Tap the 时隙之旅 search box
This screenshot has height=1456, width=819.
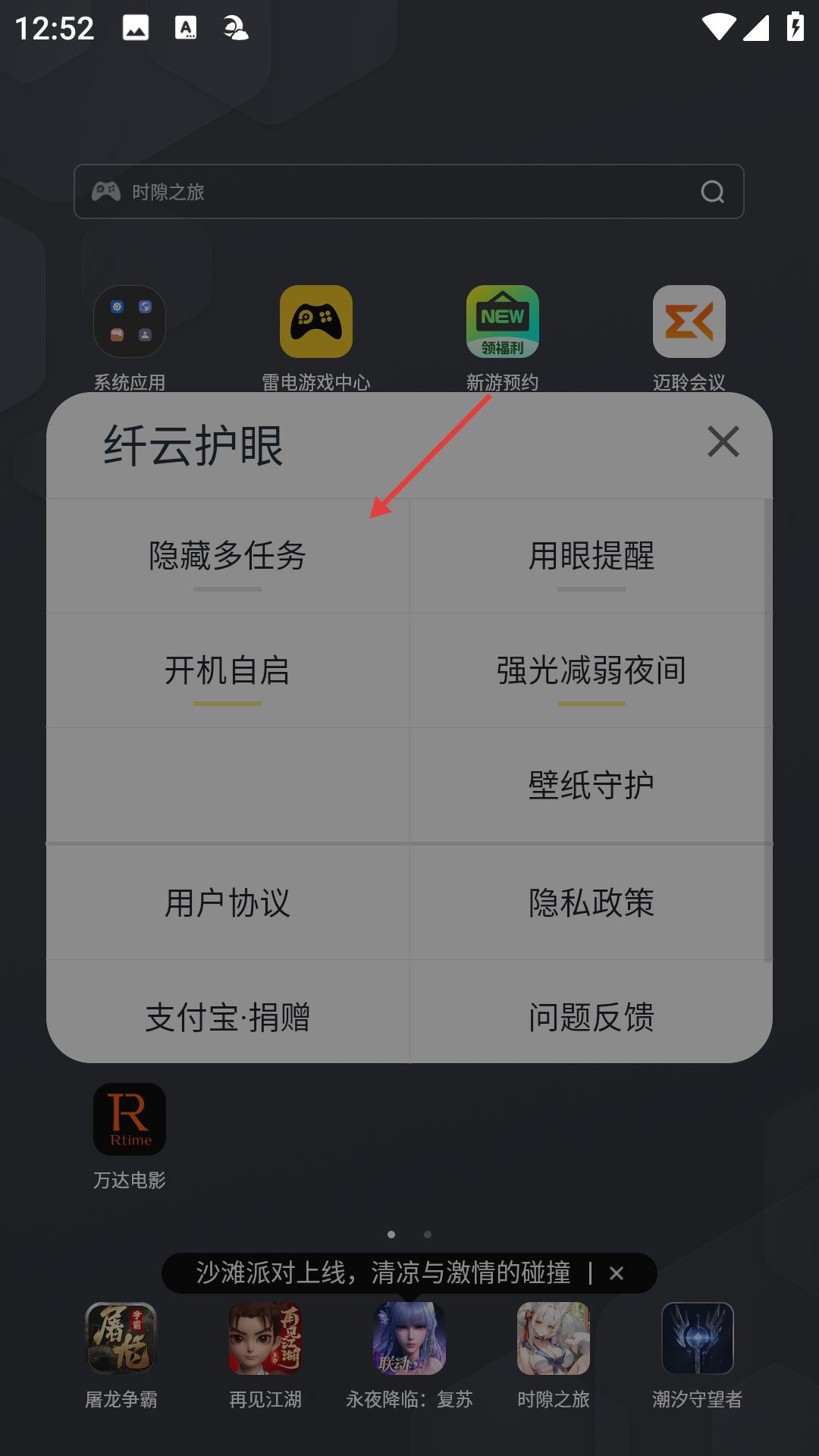(x=409, y=192)
